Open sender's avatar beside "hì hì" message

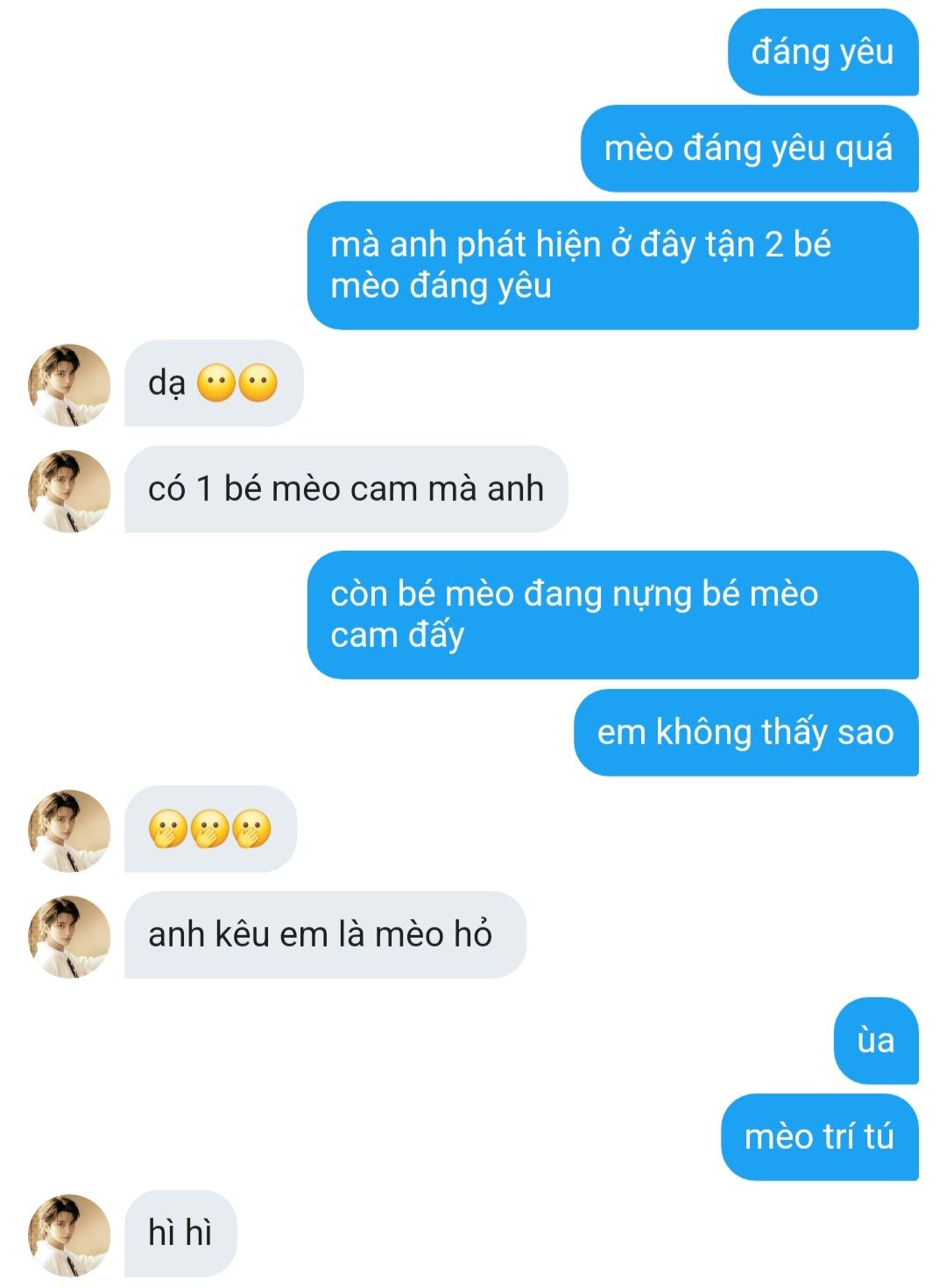coord(69,1234)
